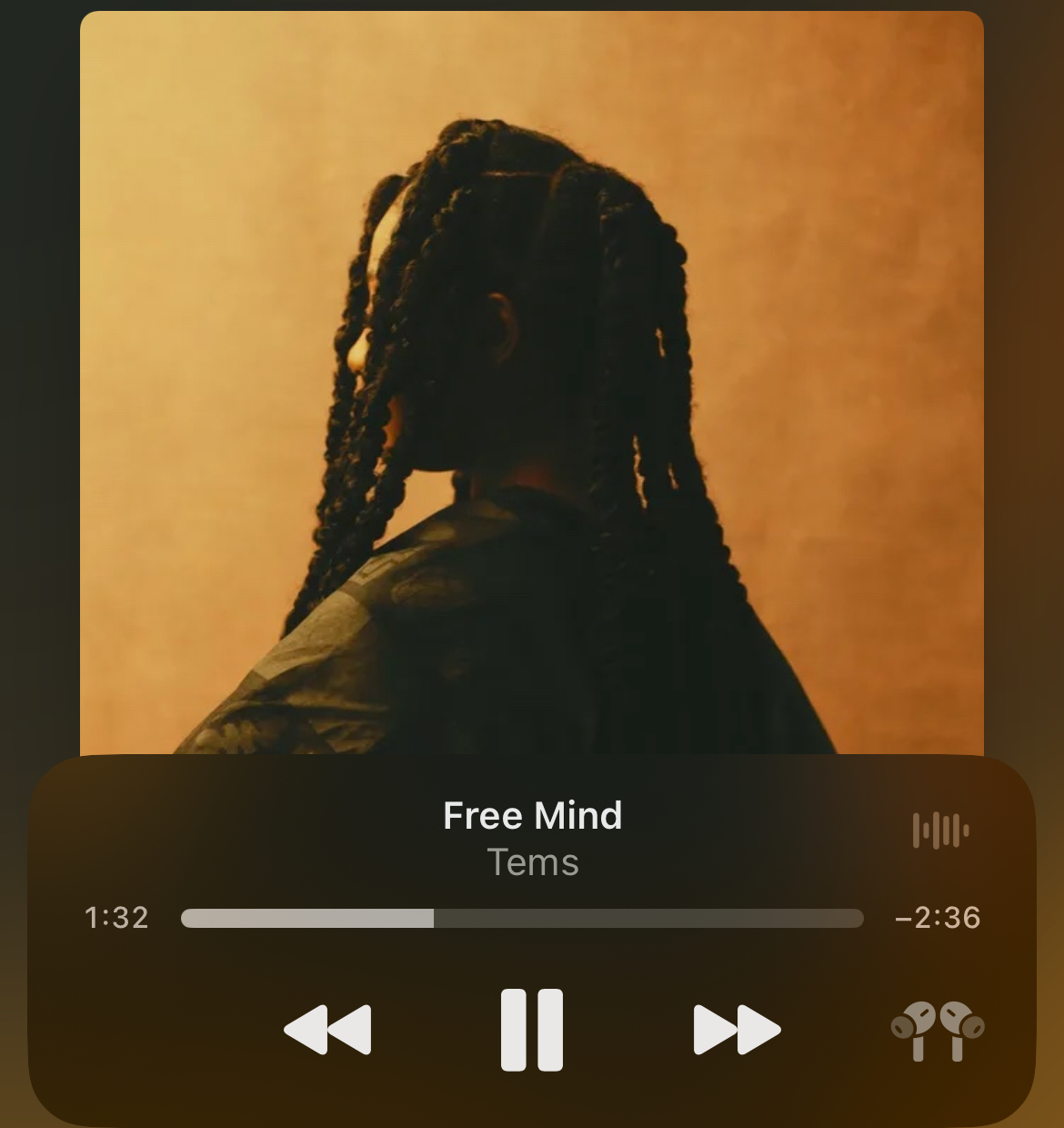Pause the song Free Mind

click(x=532, y=1030)
